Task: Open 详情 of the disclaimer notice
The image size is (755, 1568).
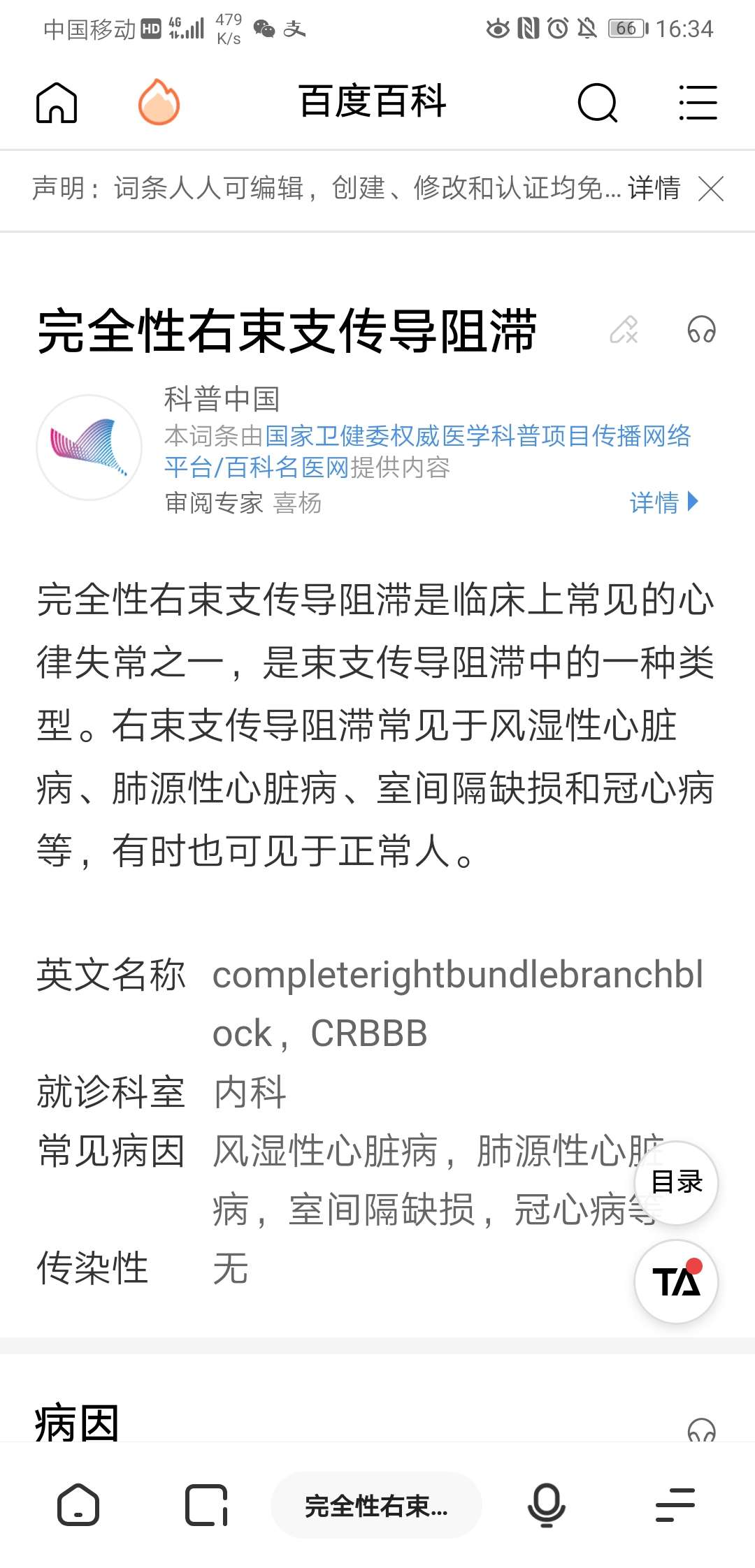Action: [654, 188]
